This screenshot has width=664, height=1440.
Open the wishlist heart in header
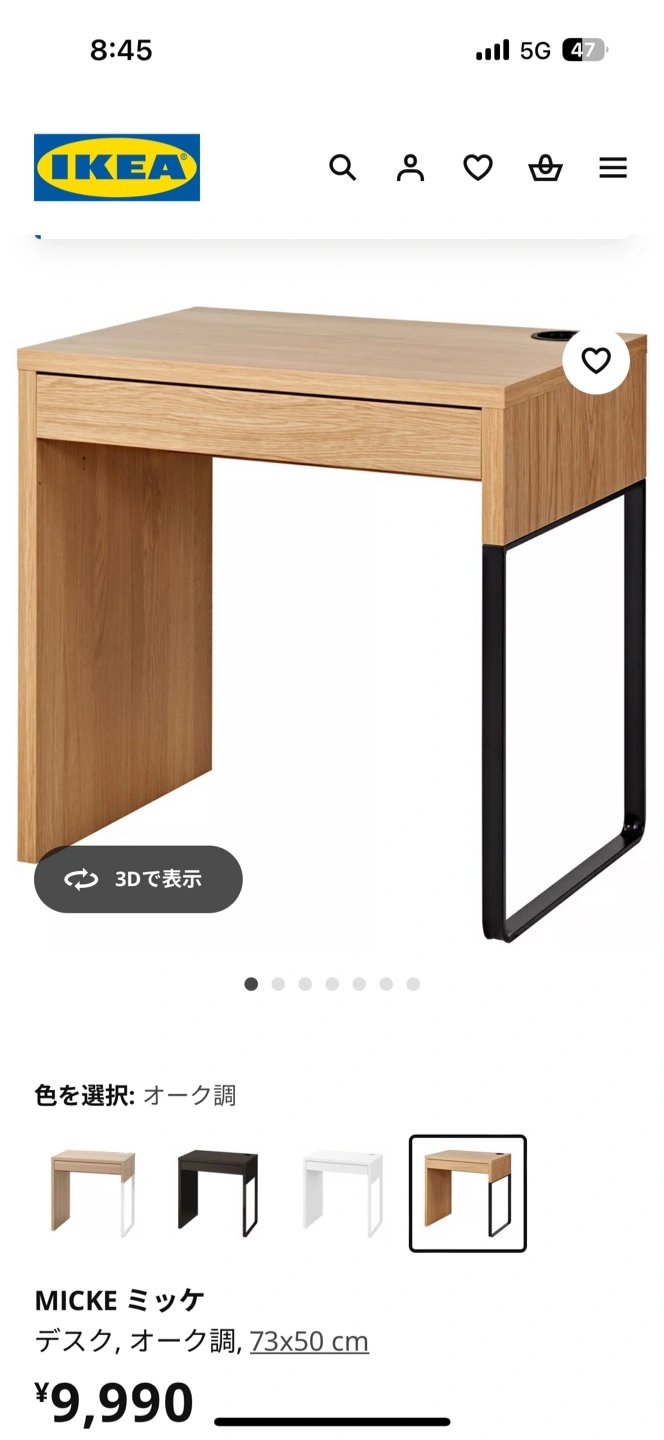click(x=478, y=168)
